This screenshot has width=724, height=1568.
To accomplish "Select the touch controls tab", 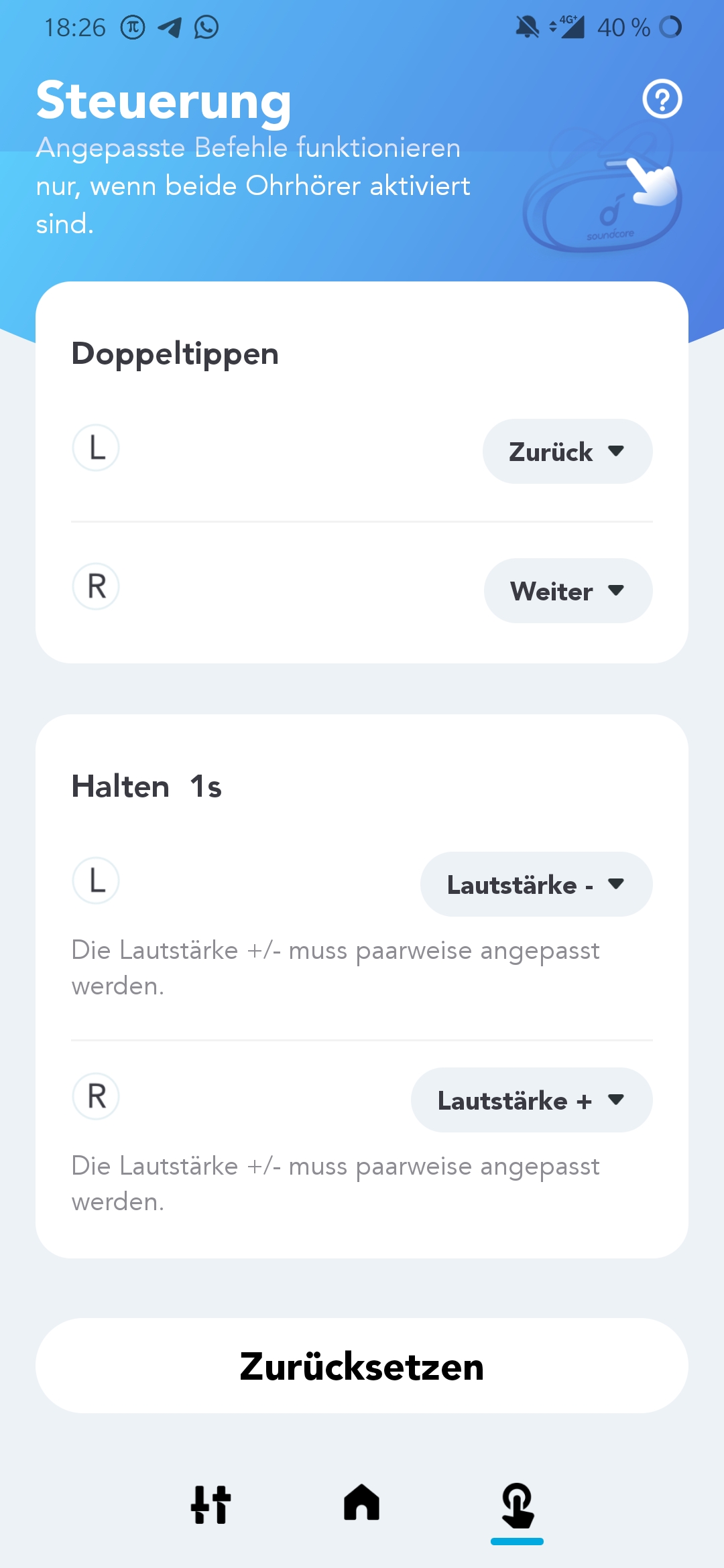I will pyautogui.click(x=518, y=1506).
